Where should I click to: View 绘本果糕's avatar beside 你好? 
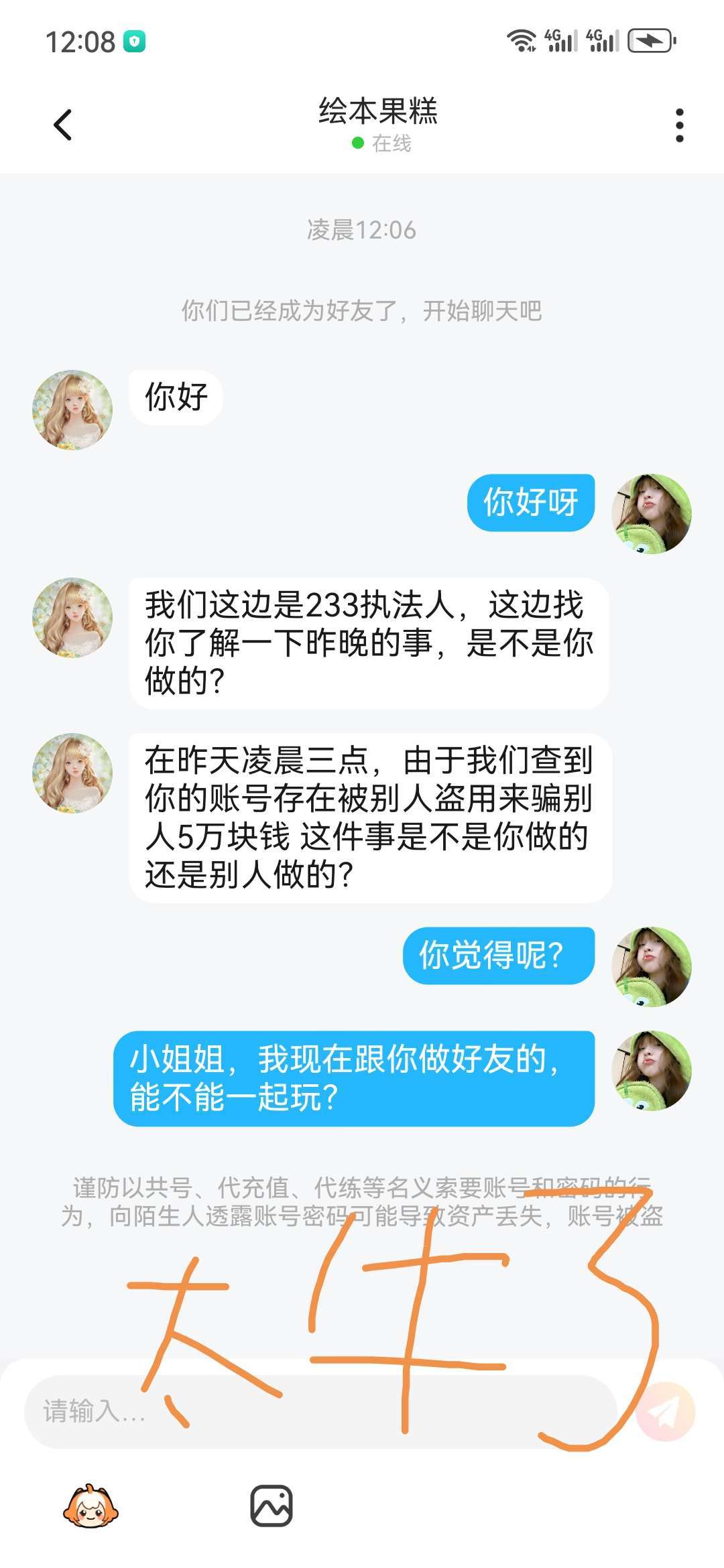[x=72, y=410]
